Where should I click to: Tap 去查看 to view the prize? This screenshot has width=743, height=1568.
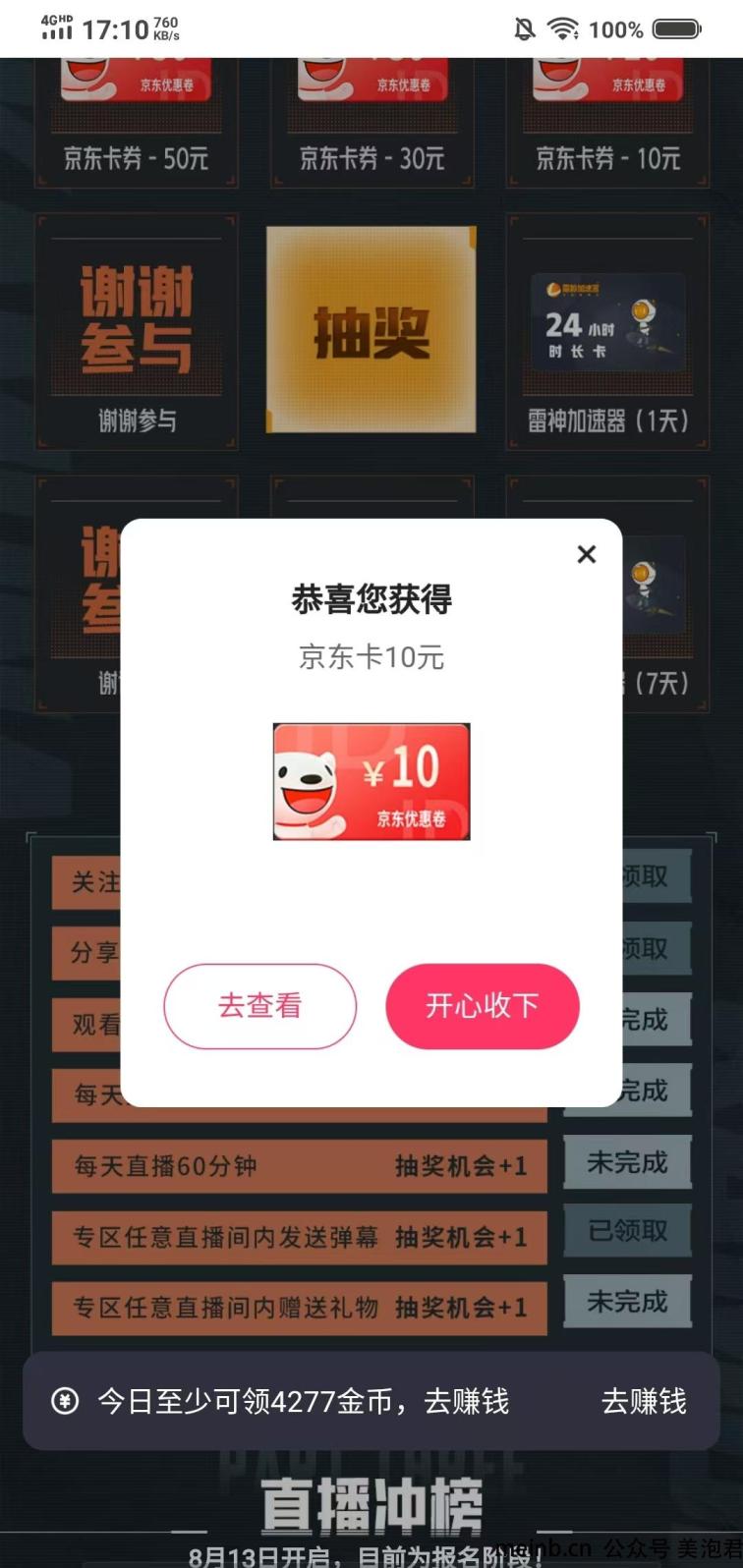259,1006
